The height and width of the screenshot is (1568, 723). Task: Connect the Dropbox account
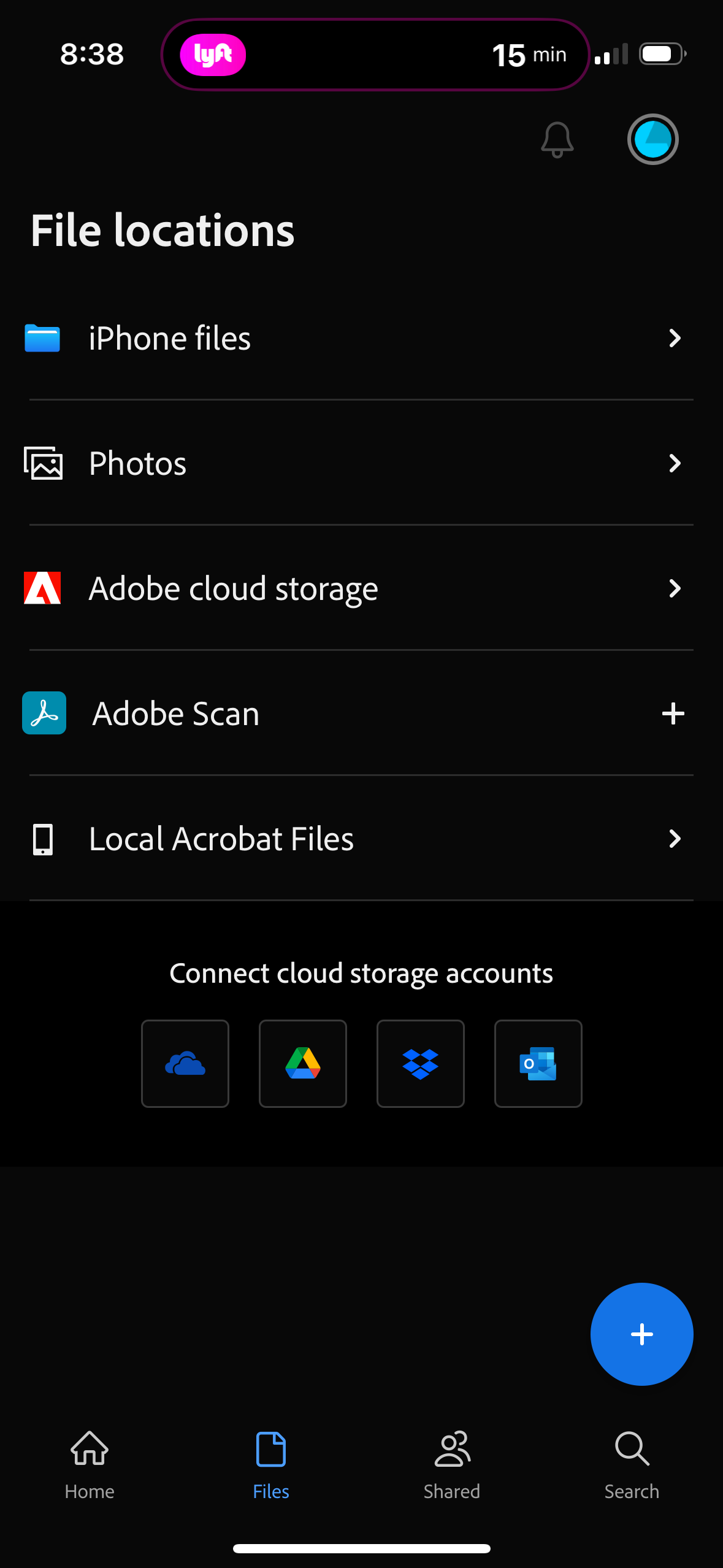click(x=421, y=1064)
